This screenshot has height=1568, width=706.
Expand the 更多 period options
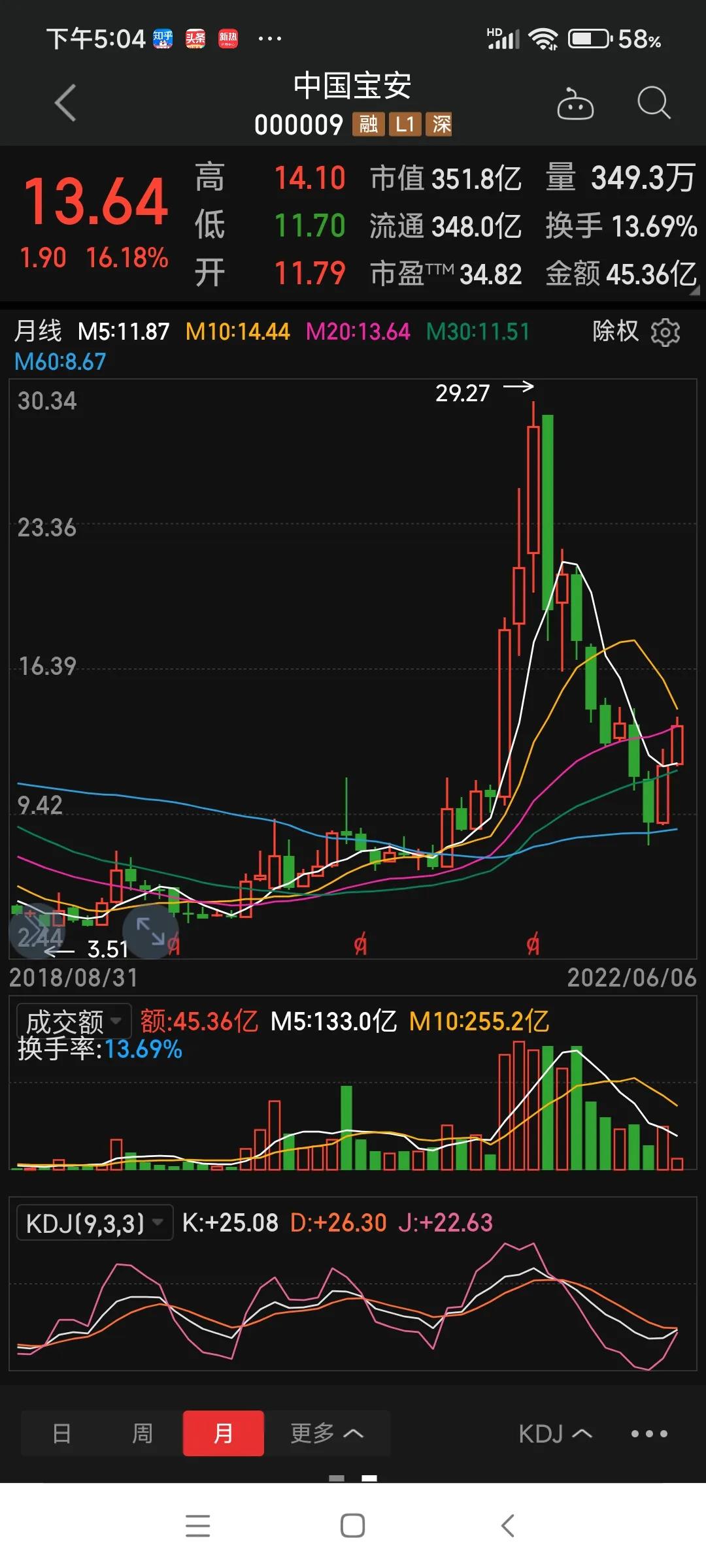tap(326, 1433)
